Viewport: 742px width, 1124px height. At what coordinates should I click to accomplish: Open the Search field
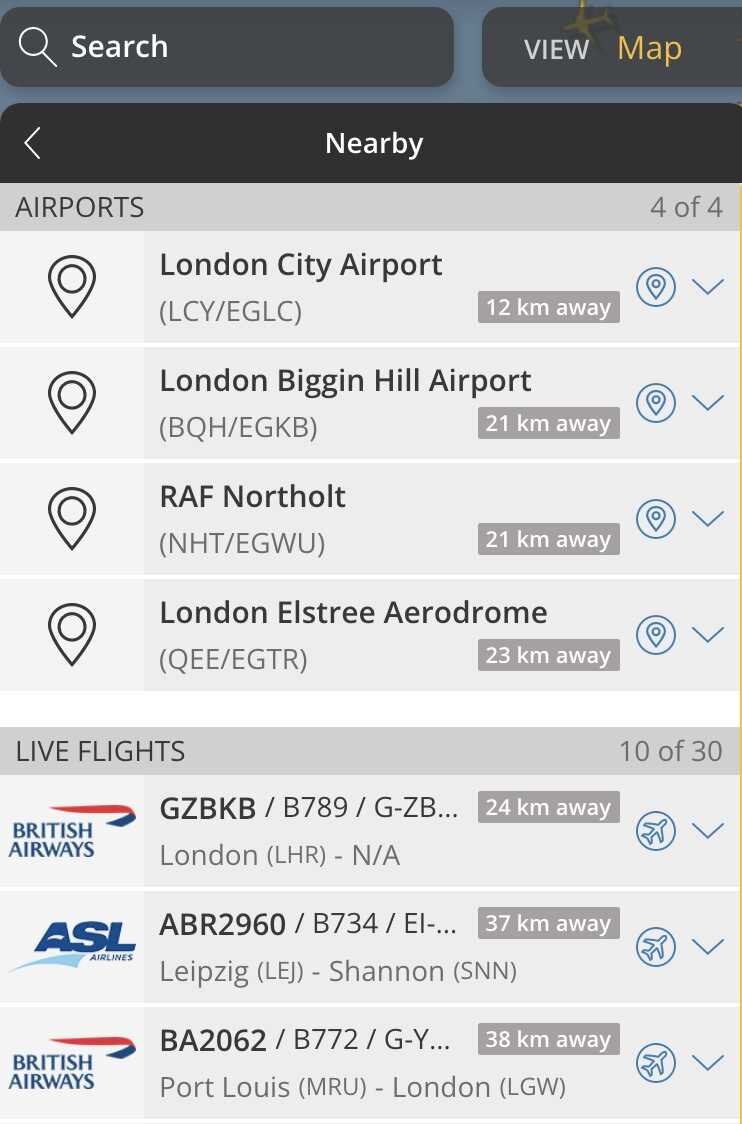click(226, 47)
